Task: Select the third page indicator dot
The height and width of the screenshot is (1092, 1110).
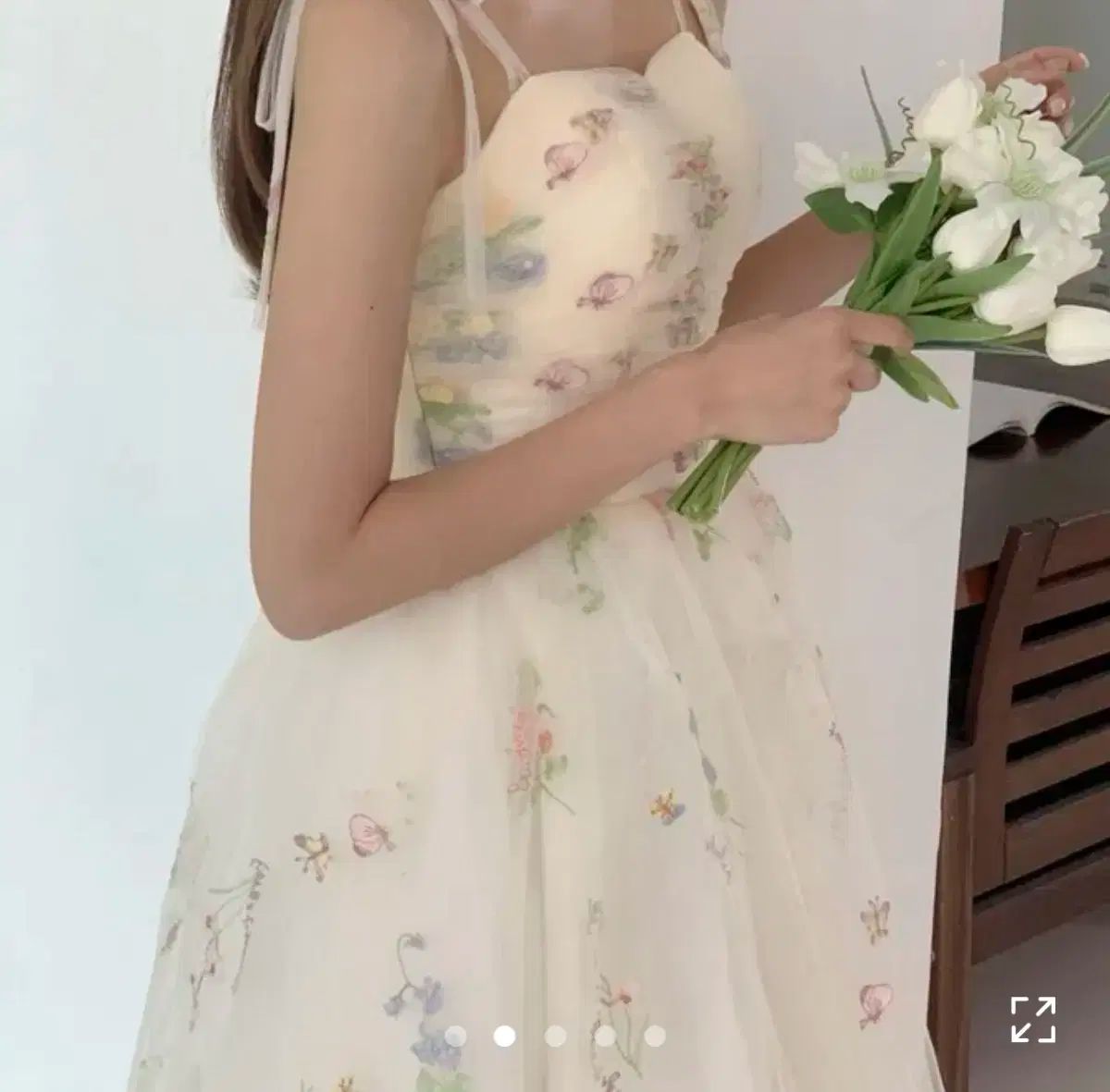Action: [555, 1036]
